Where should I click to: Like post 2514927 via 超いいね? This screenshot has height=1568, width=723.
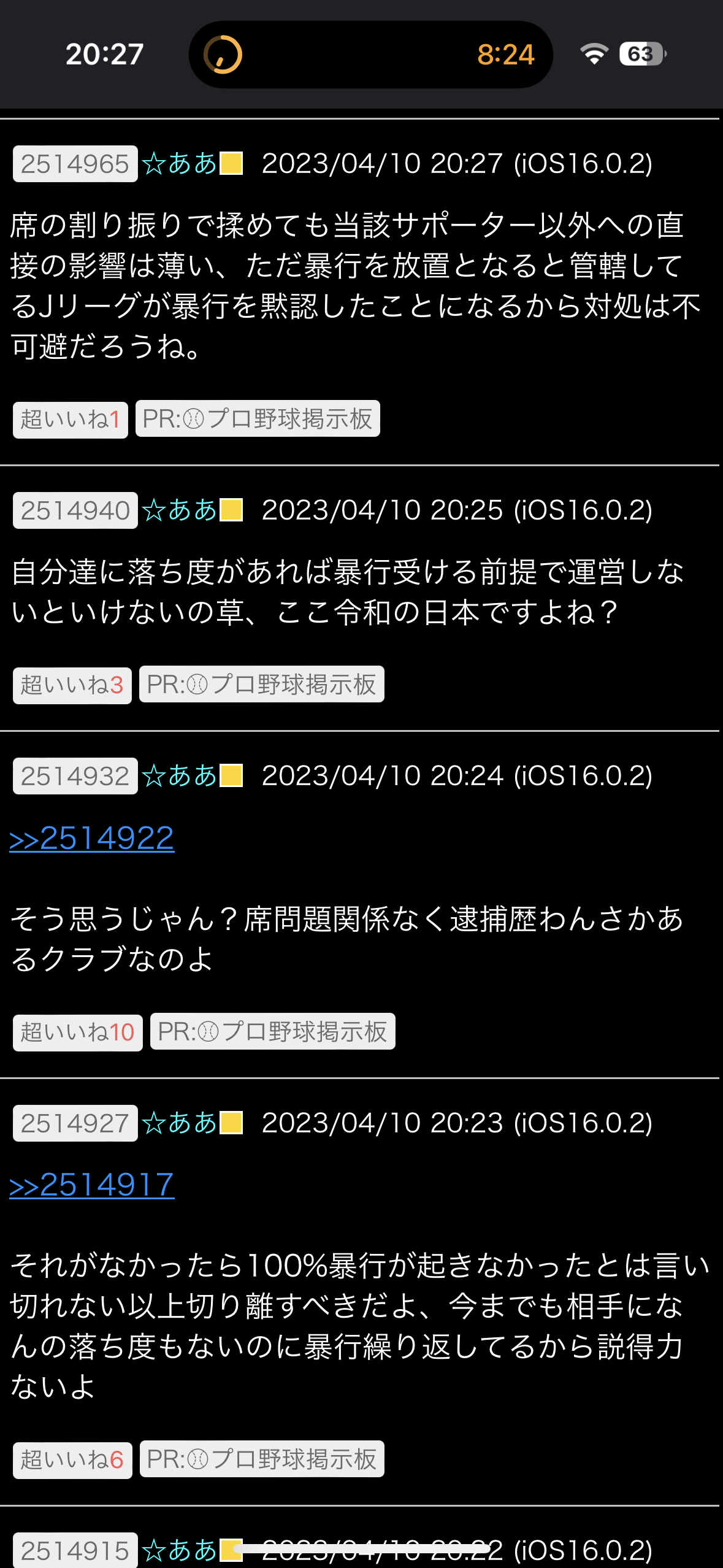pos(72,1460)
